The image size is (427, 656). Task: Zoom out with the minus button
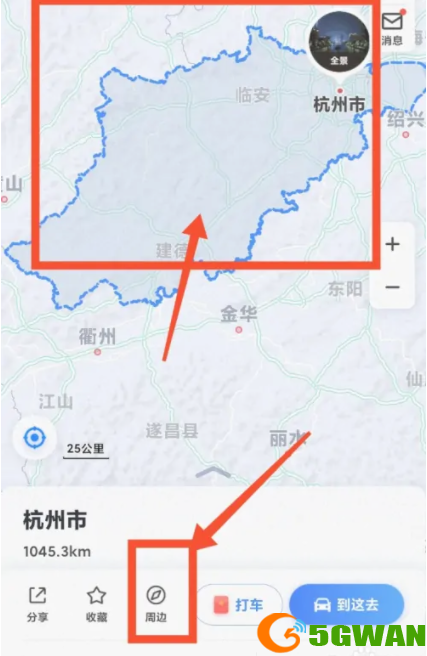(392, 287)
